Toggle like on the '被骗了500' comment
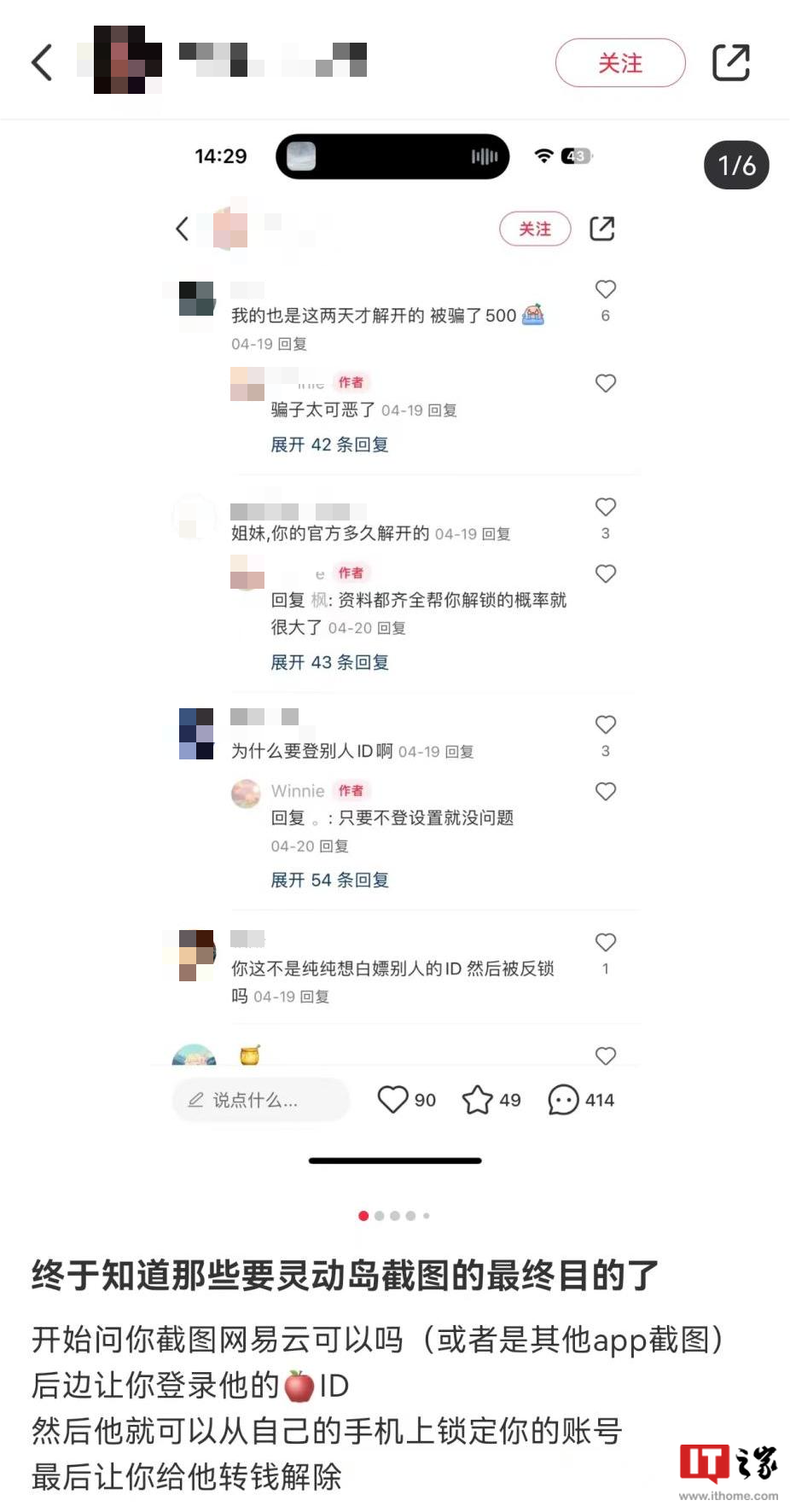Image resolution: width=790 pixels, height=1512 pixels. click(606, 289)
